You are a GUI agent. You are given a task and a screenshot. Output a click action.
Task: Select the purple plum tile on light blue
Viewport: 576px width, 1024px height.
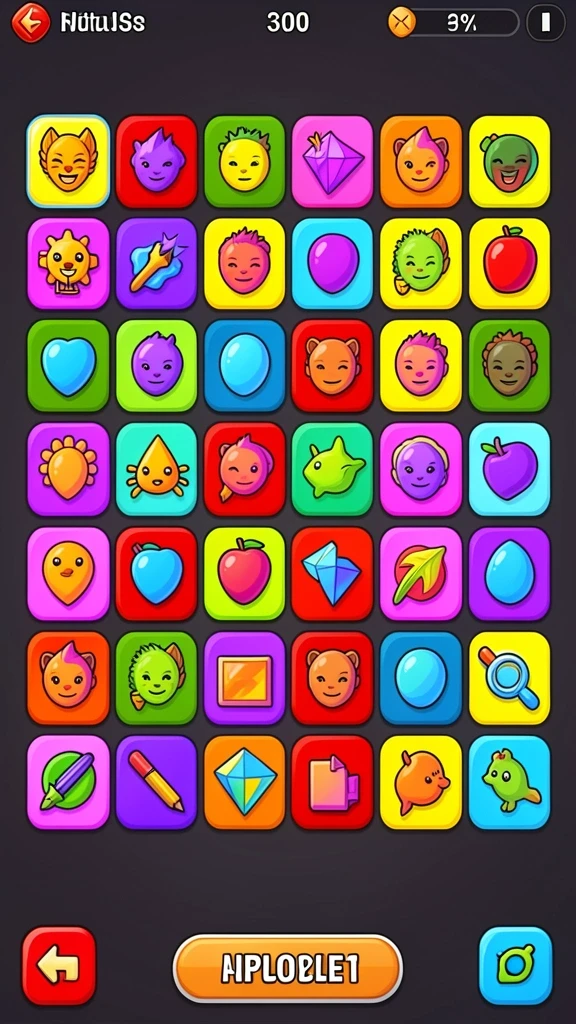(509, 469)
